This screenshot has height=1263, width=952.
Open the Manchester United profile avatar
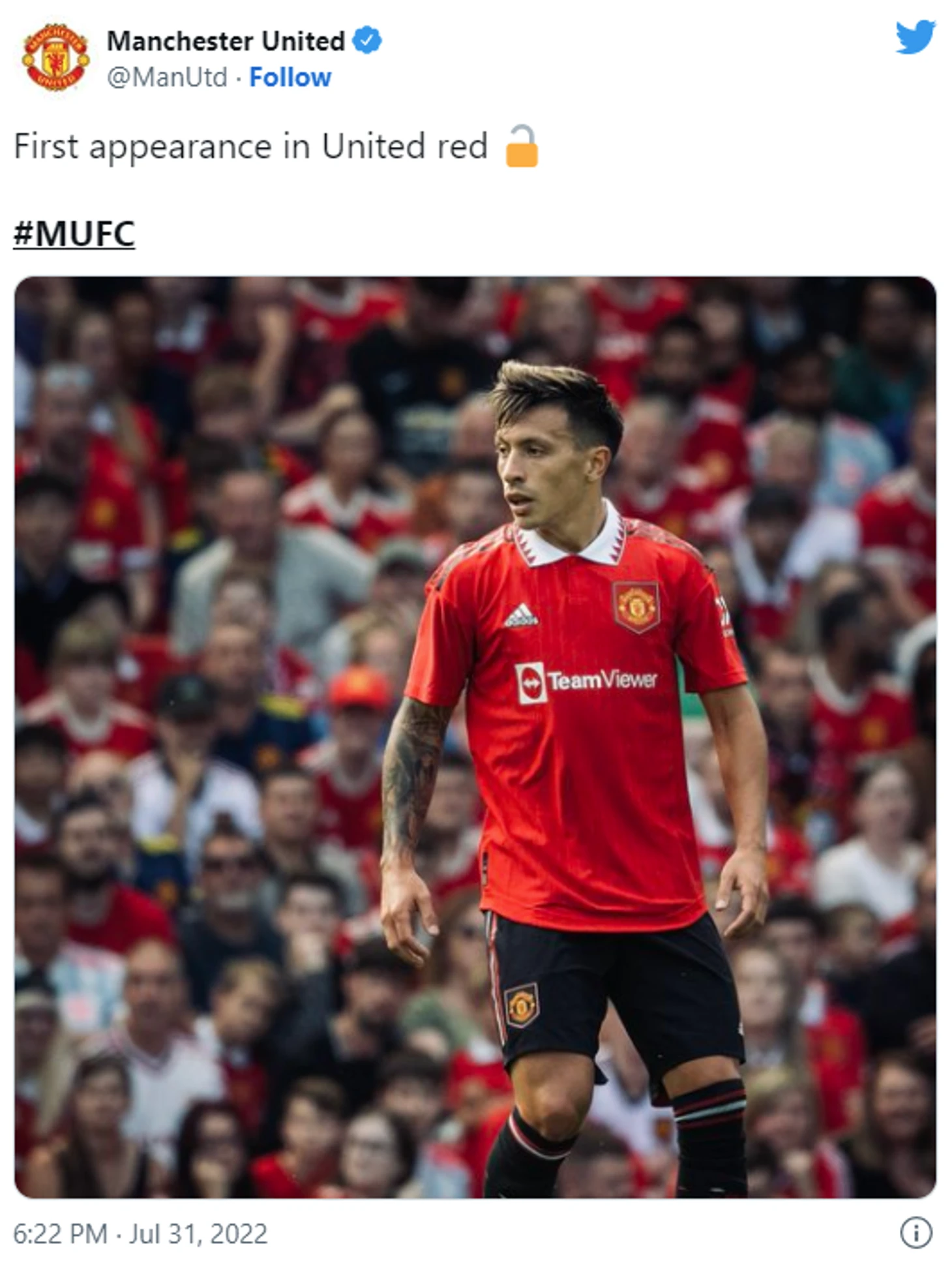[55, 57]
